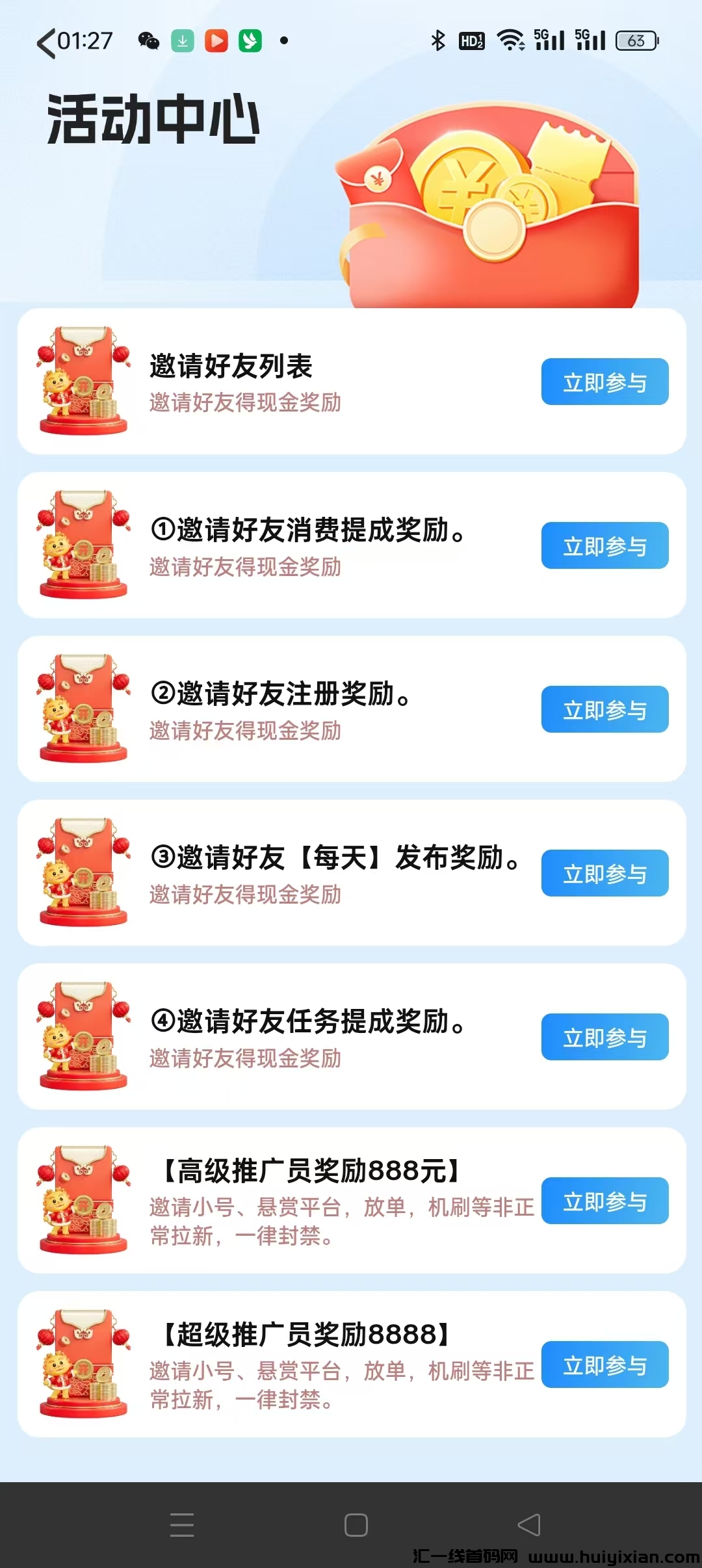The height and width of the screenshot is (1568, 702).
Task: Tap the green dove icon in status bar
Action: click(x=250, y=40)
